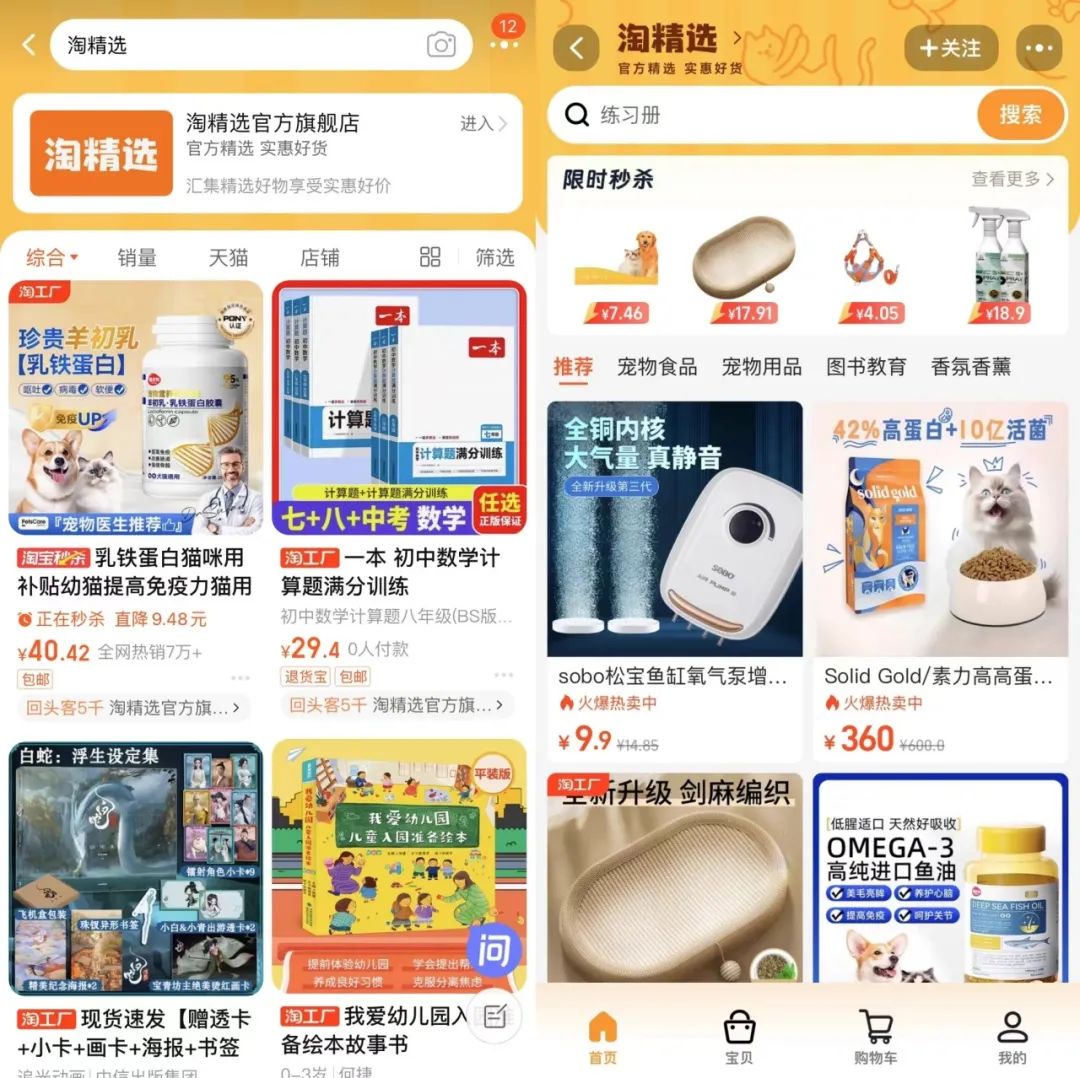The image size is (1080, 1078).
Task: Select the 图书教育 category tab
Action: pos(866,367)
